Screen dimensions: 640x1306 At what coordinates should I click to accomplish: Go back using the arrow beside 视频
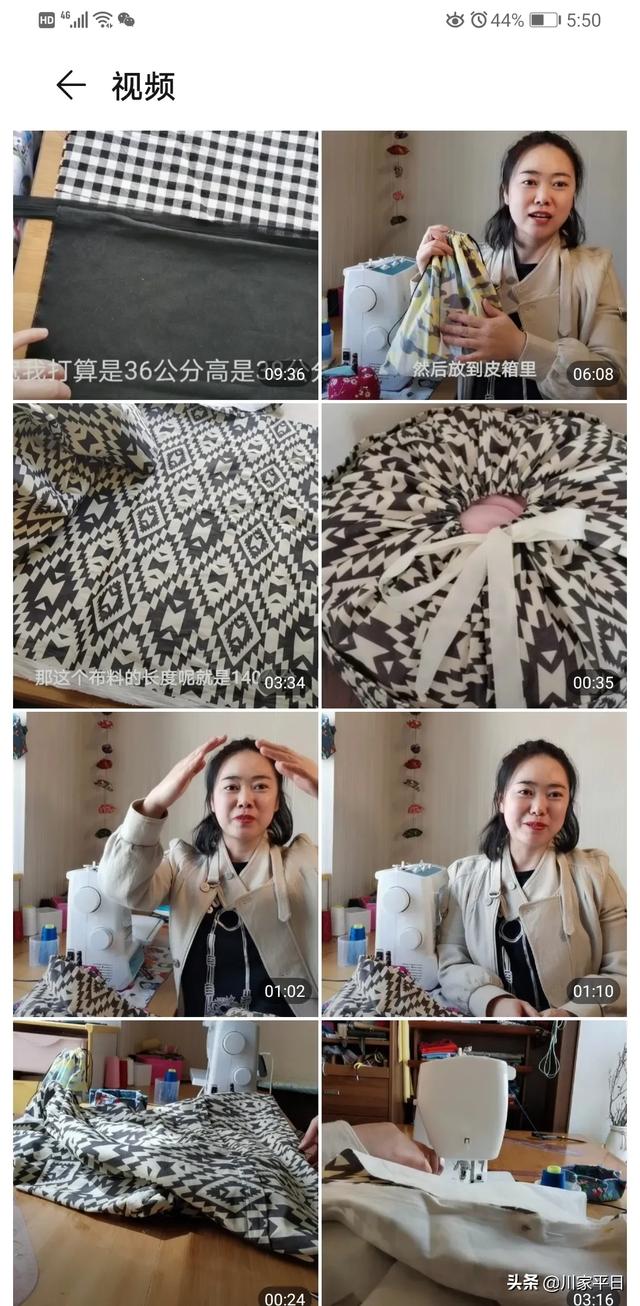click(71, 86)
